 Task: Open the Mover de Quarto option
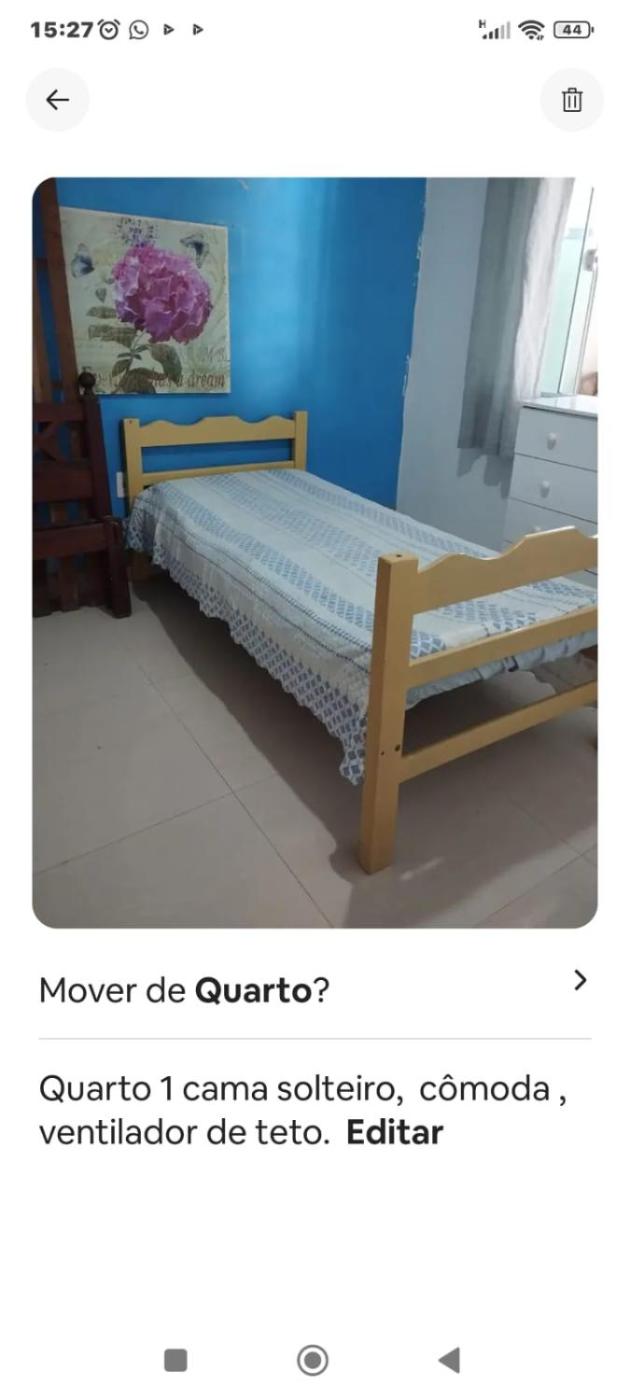click(314, 990)
